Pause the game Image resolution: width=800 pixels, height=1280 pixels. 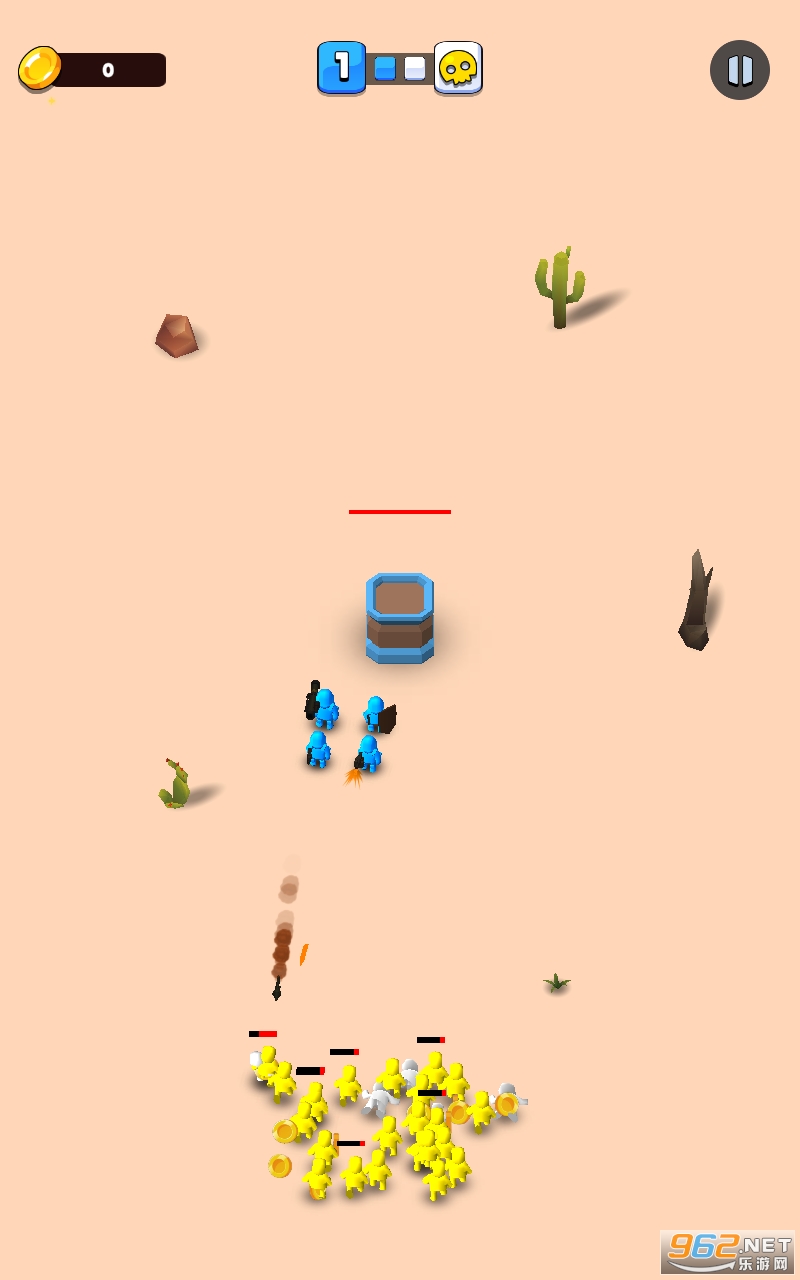click(x=740, y=70)
